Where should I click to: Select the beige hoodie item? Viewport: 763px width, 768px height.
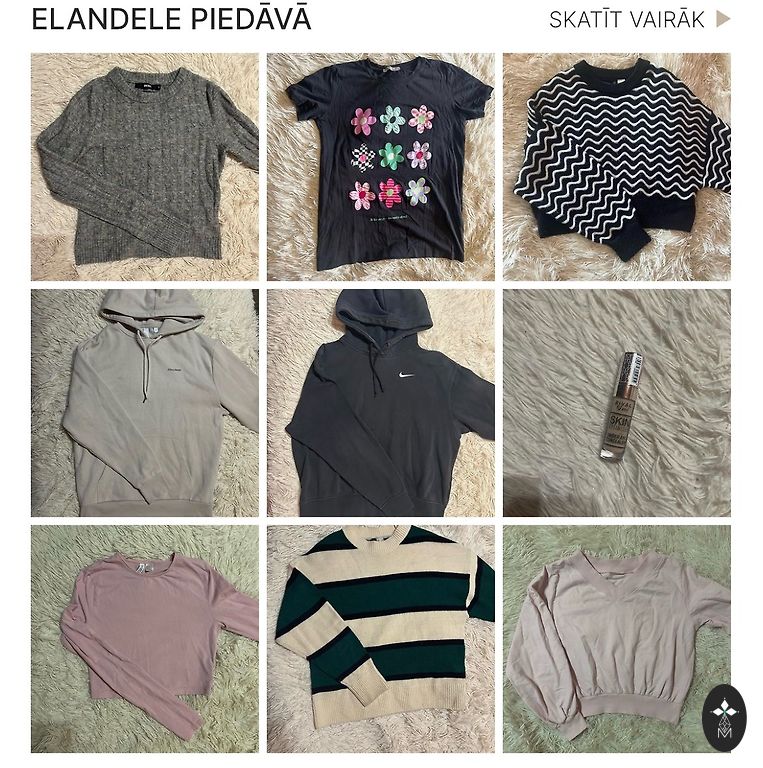click(x=144, y=402)
